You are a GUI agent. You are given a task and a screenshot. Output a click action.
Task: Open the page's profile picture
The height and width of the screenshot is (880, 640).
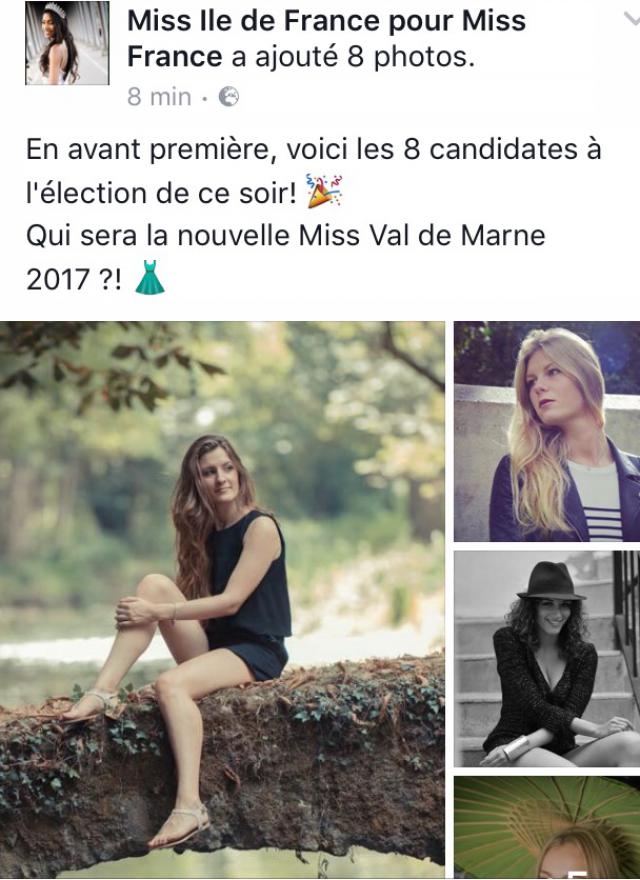click(x=67, y=43)
